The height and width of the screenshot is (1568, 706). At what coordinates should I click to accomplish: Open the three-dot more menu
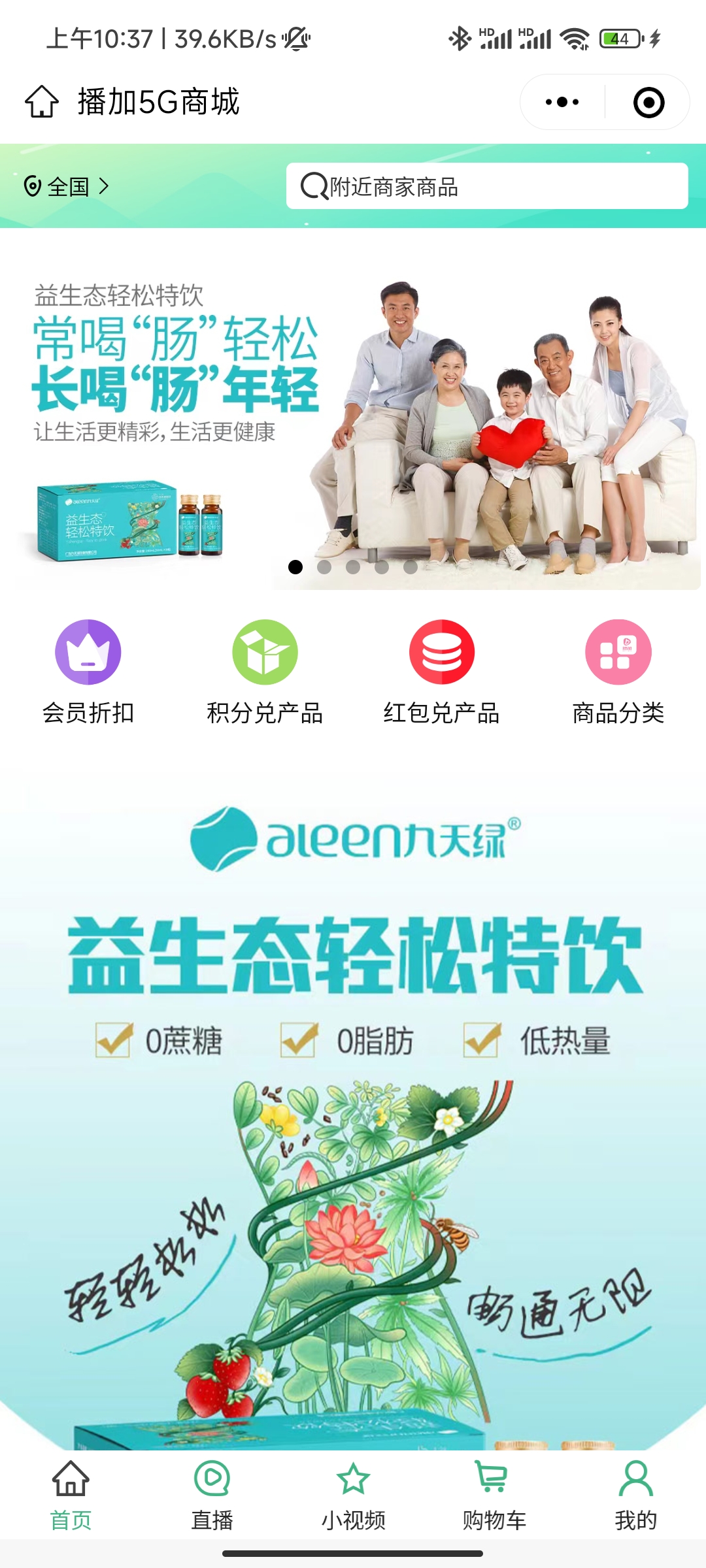[562, 102]
